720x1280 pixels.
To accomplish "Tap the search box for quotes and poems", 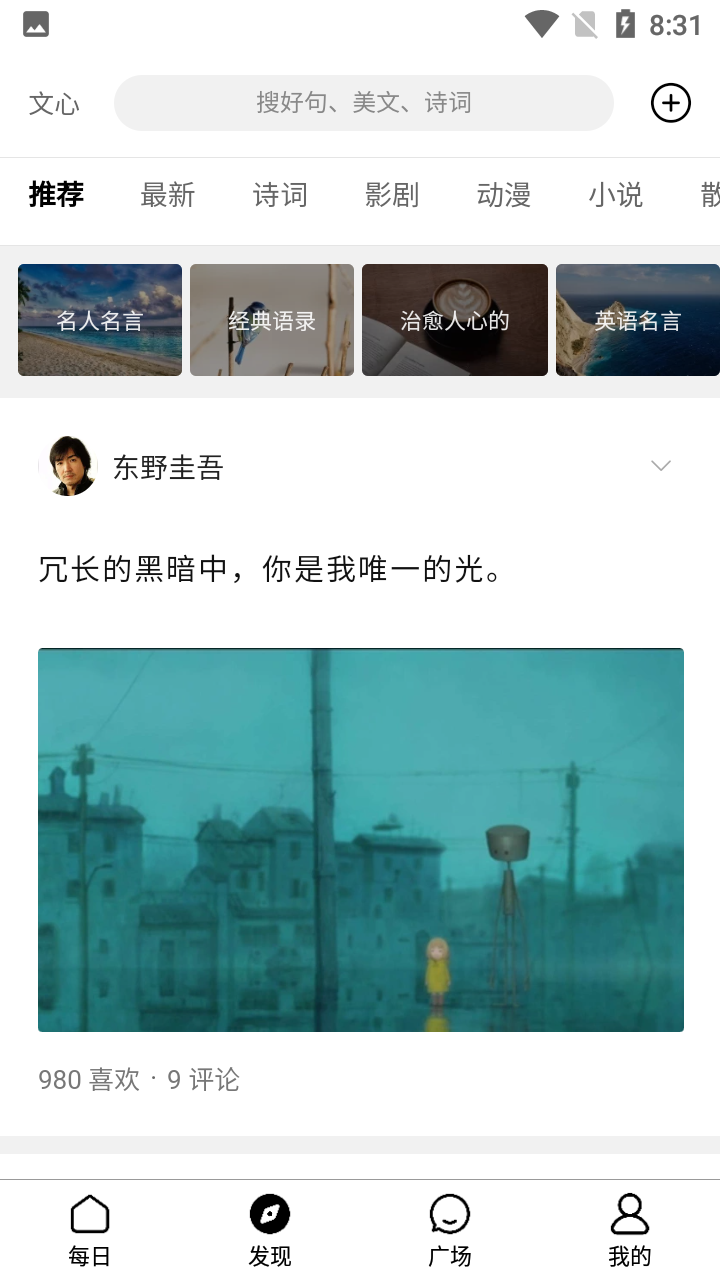I will pos(363,103).
